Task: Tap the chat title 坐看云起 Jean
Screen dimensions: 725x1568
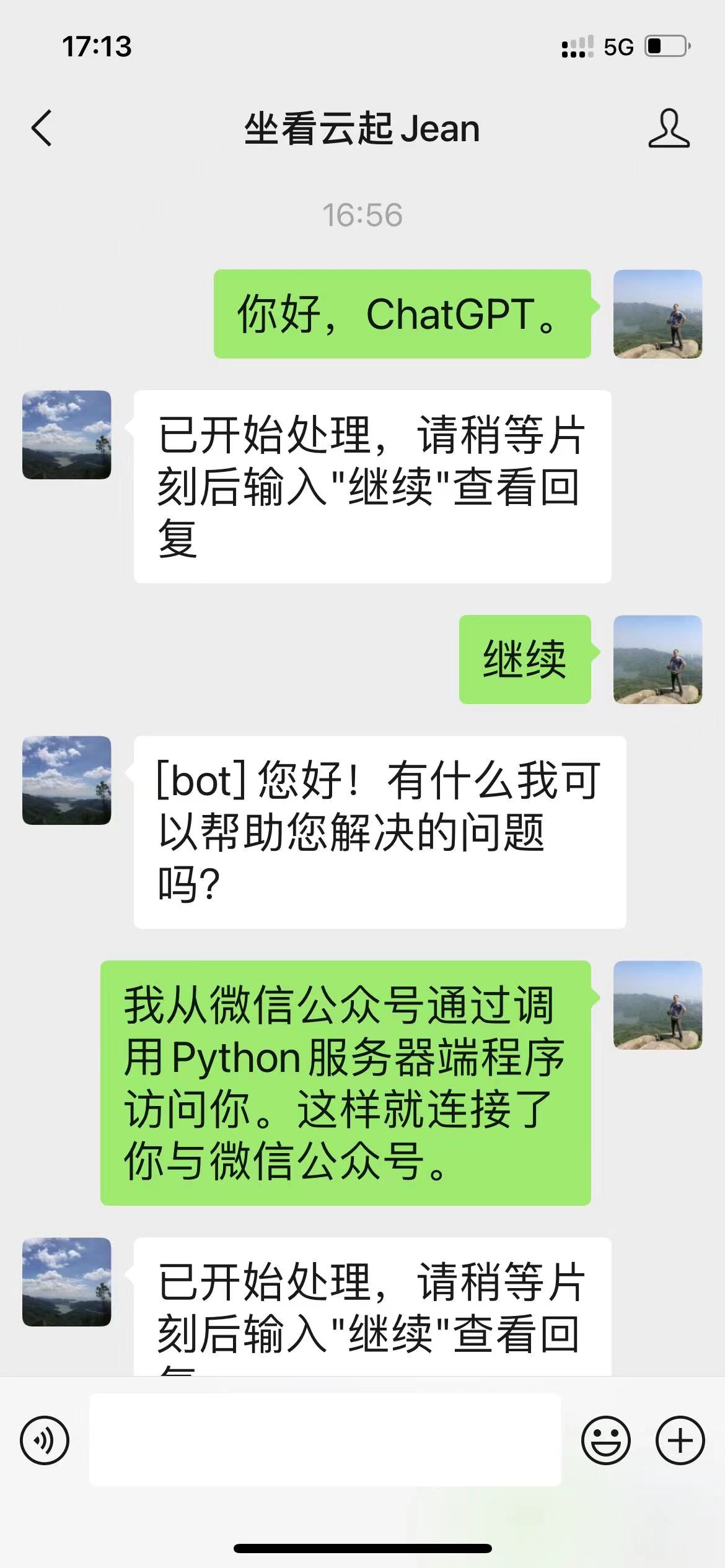Action: click(x=361, y=130)
